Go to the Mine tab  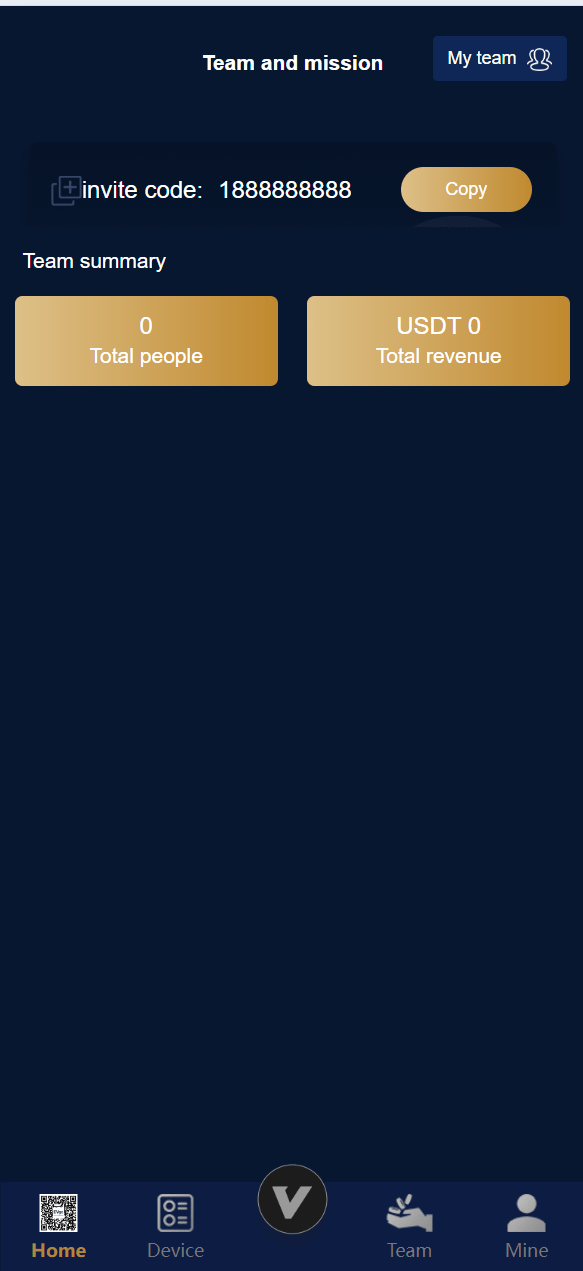526,1226
